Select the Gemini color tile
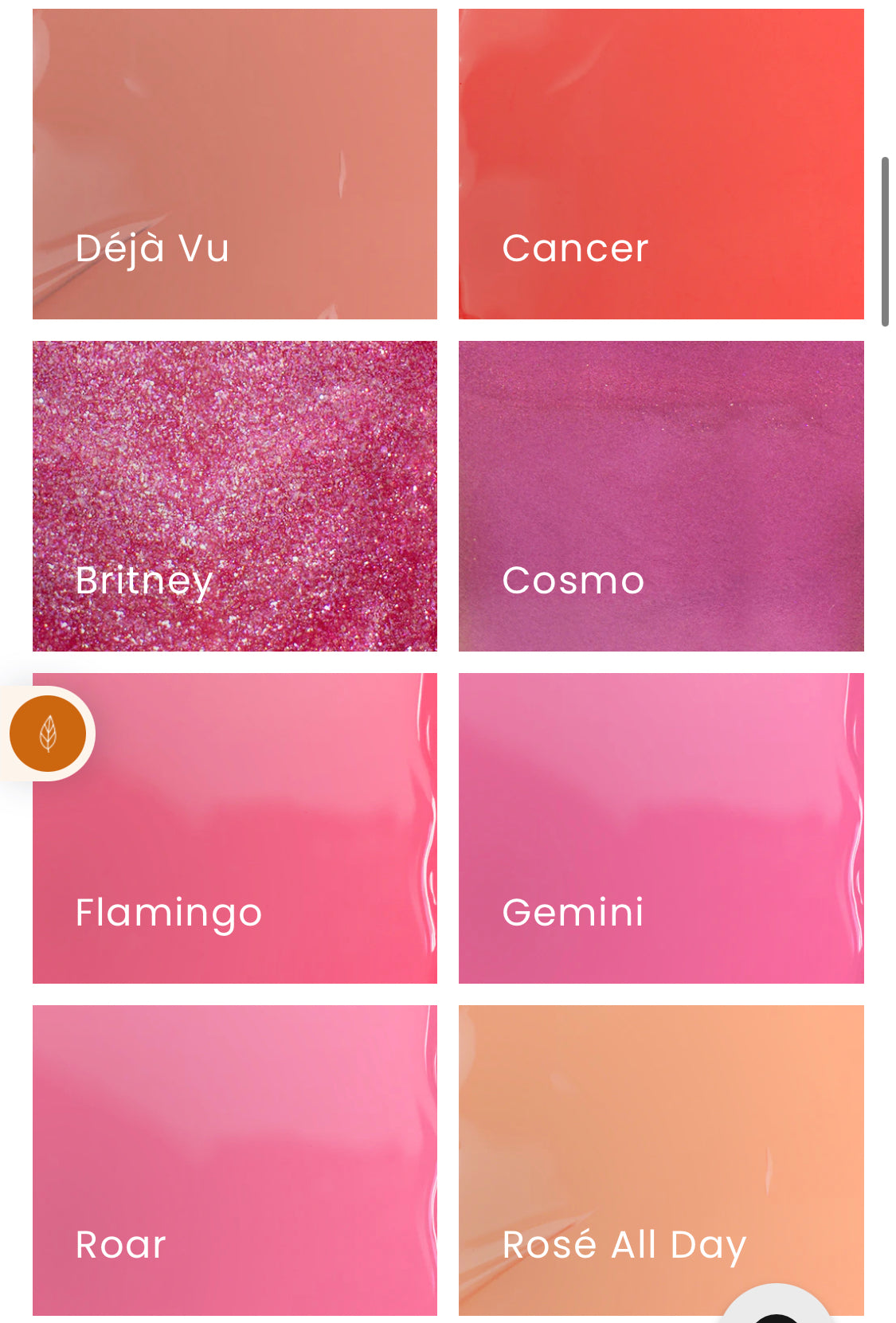The height and width of the screenshot is (1323, 896). tap(660, 828)
